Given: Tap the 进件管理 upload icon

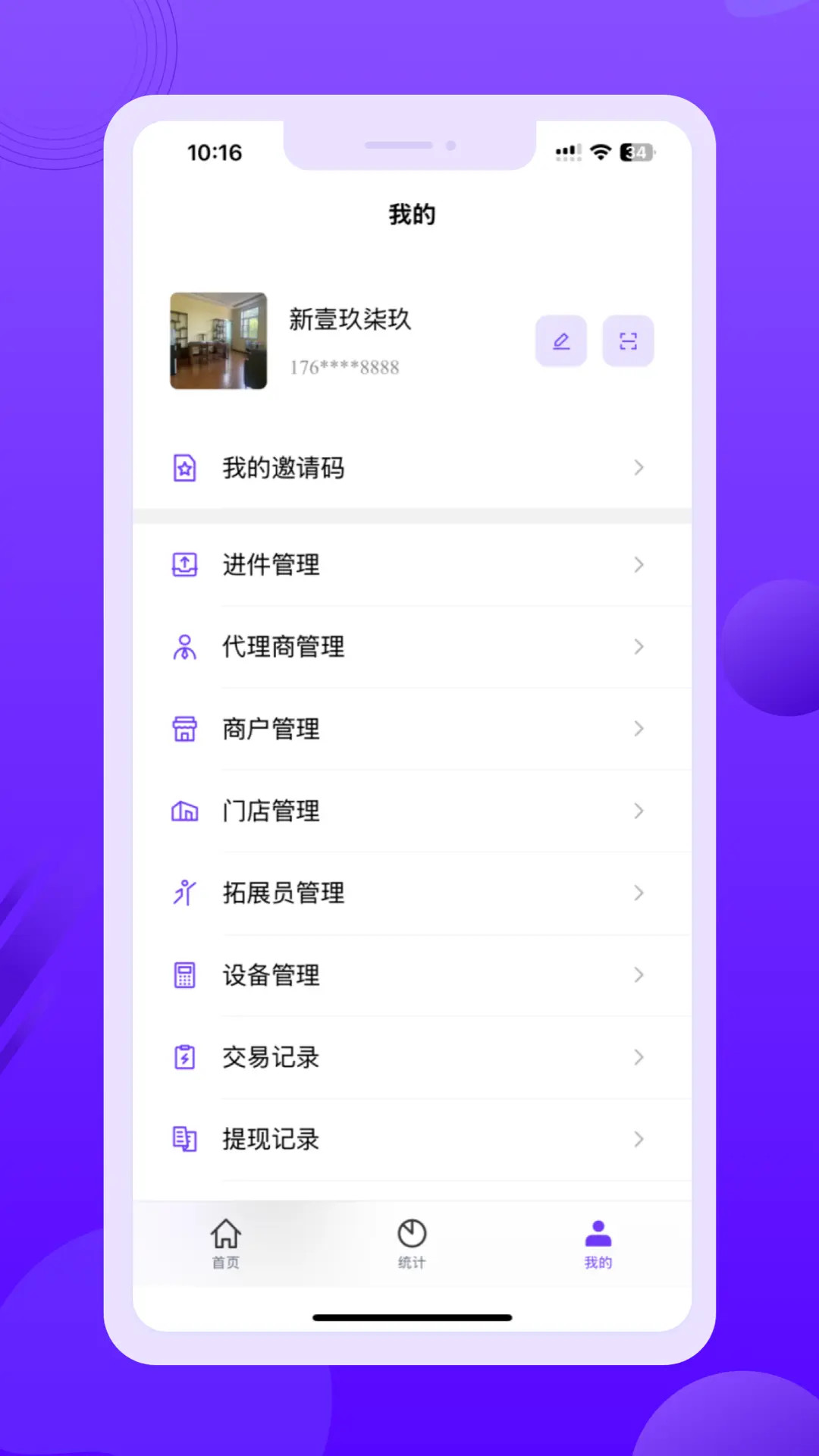Looking at the screenshot, I should point(184,564).
